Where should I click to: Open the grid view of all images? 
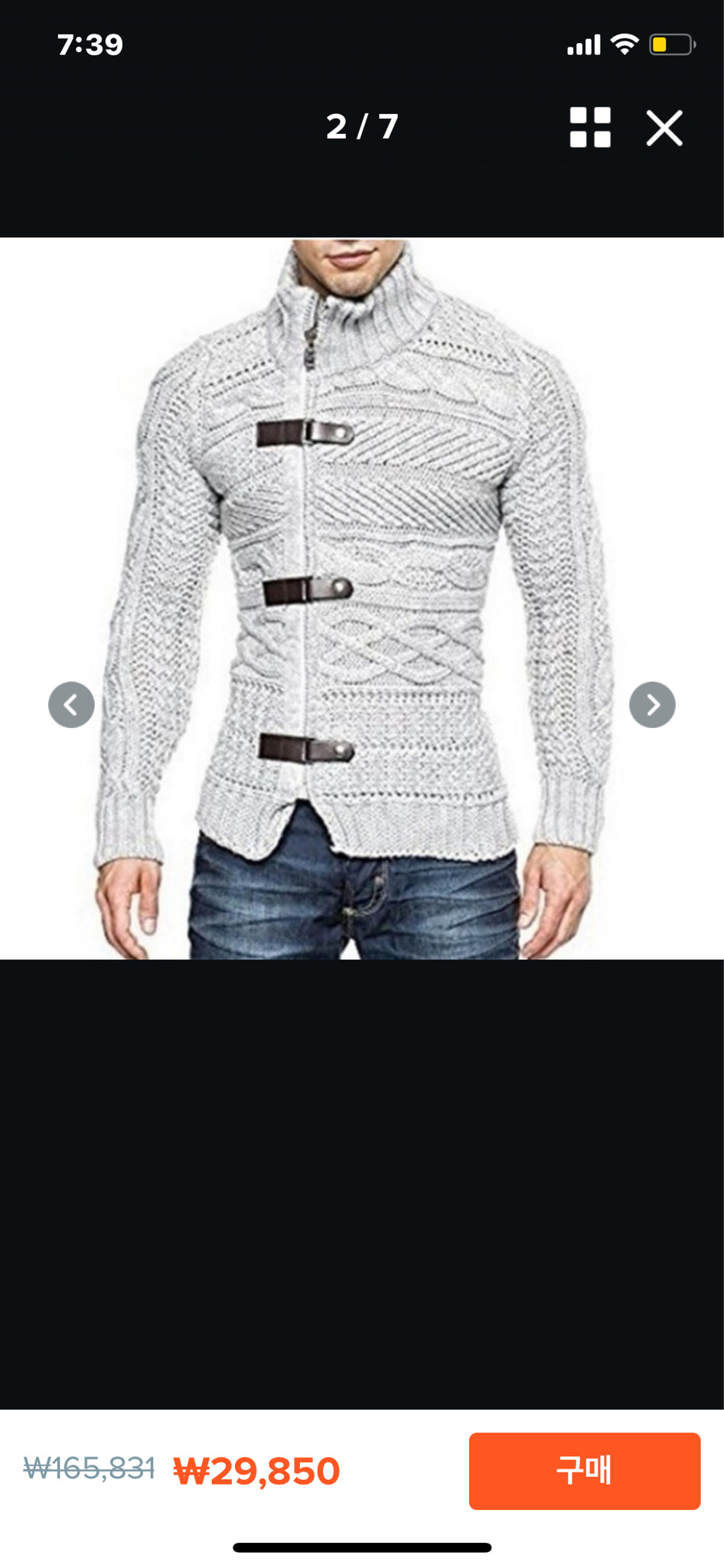coord(590,127)
